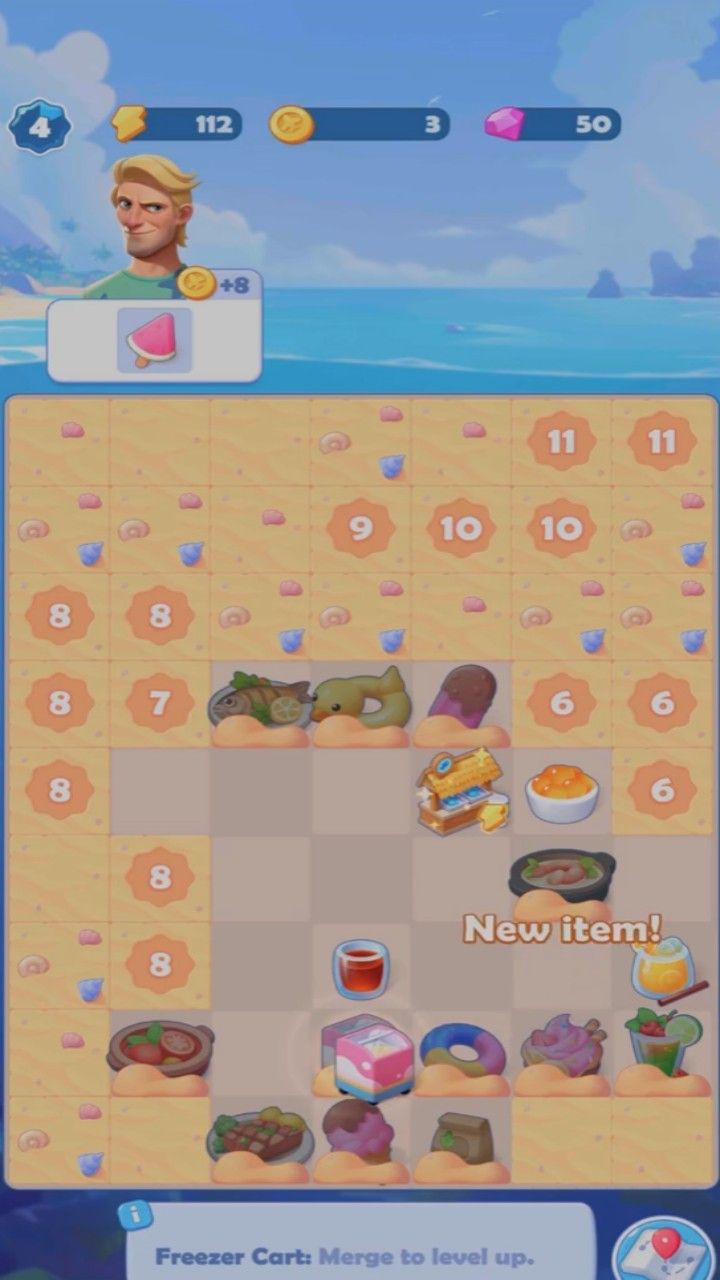Tap the tomato stew pan
Image resolution: width=720 pixels, height=1280 pixels.
click(x=160, y=1047)
